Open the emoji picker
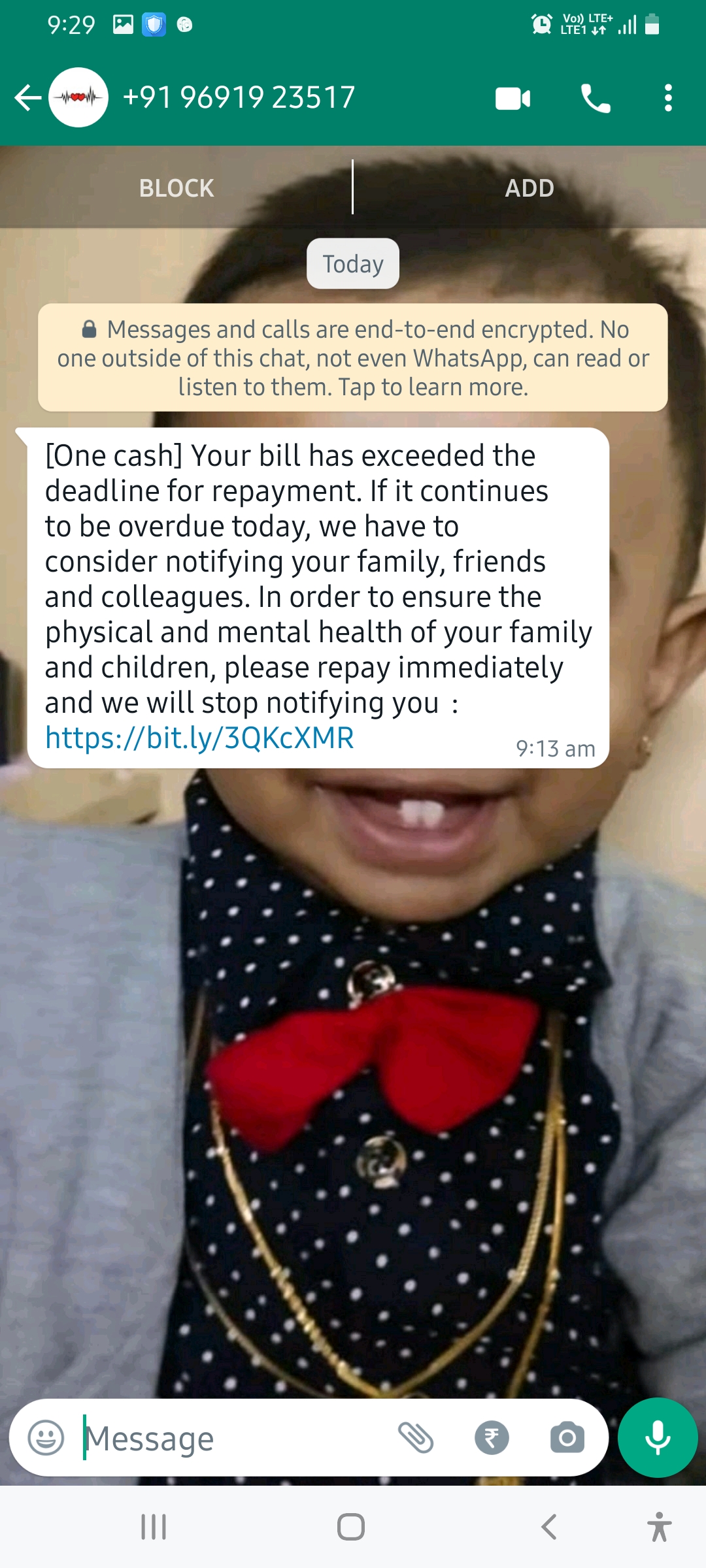706x1568 pixels. (46, 1438)
